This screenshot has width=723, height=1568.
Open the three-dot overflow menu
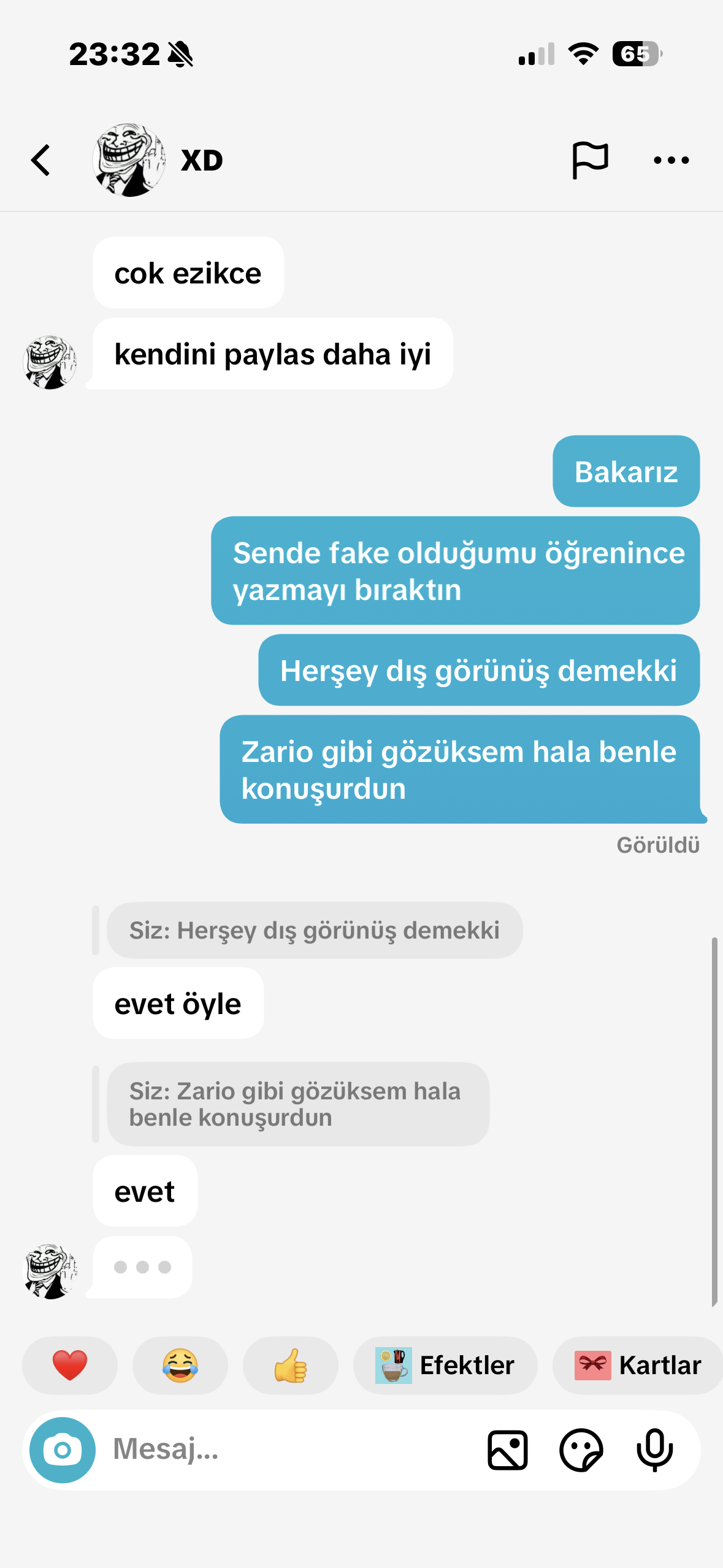tap(671, 161)
